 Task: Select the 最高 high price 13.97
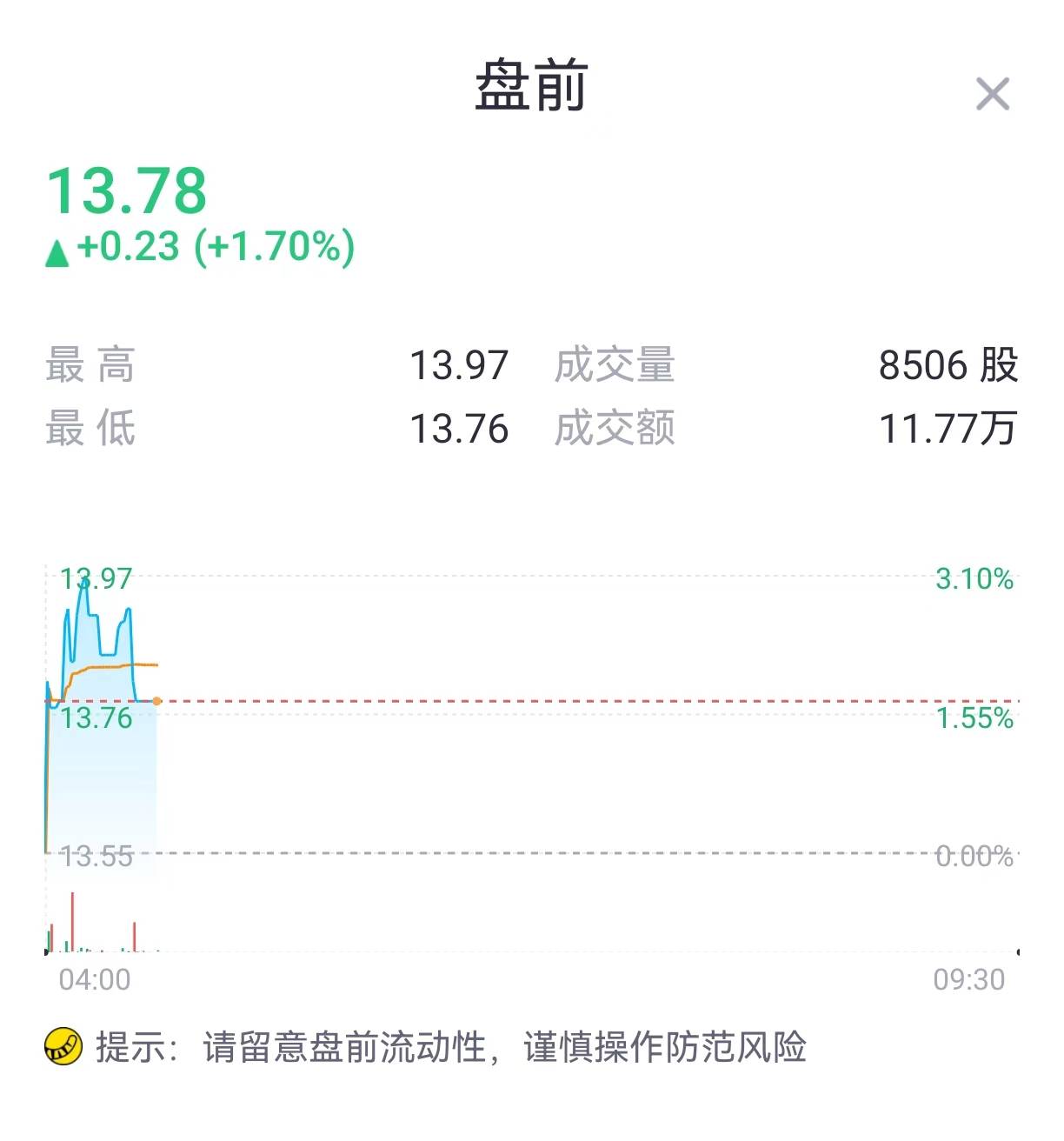tap(460, 365)
